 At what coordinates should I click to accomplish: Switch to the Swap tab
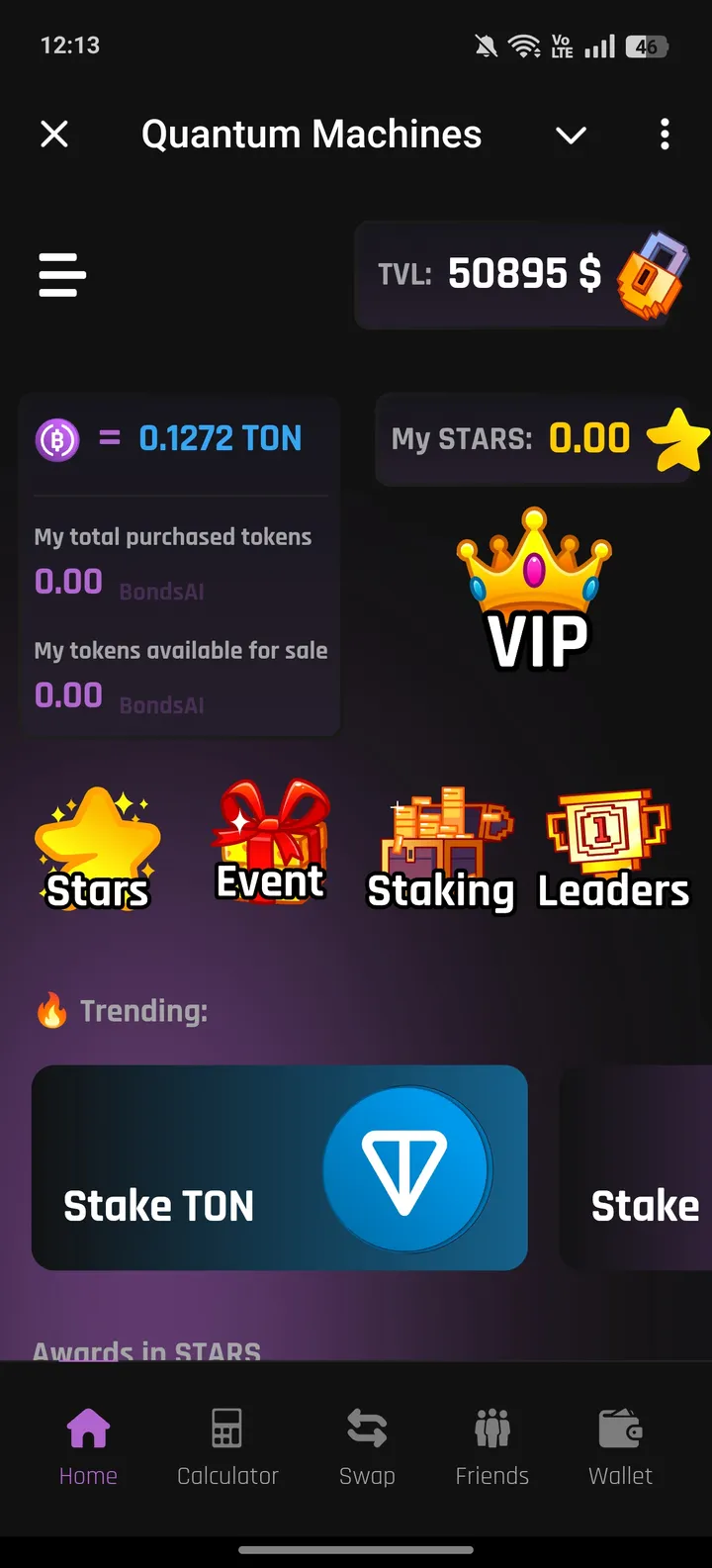click(x=367, y=1446)
